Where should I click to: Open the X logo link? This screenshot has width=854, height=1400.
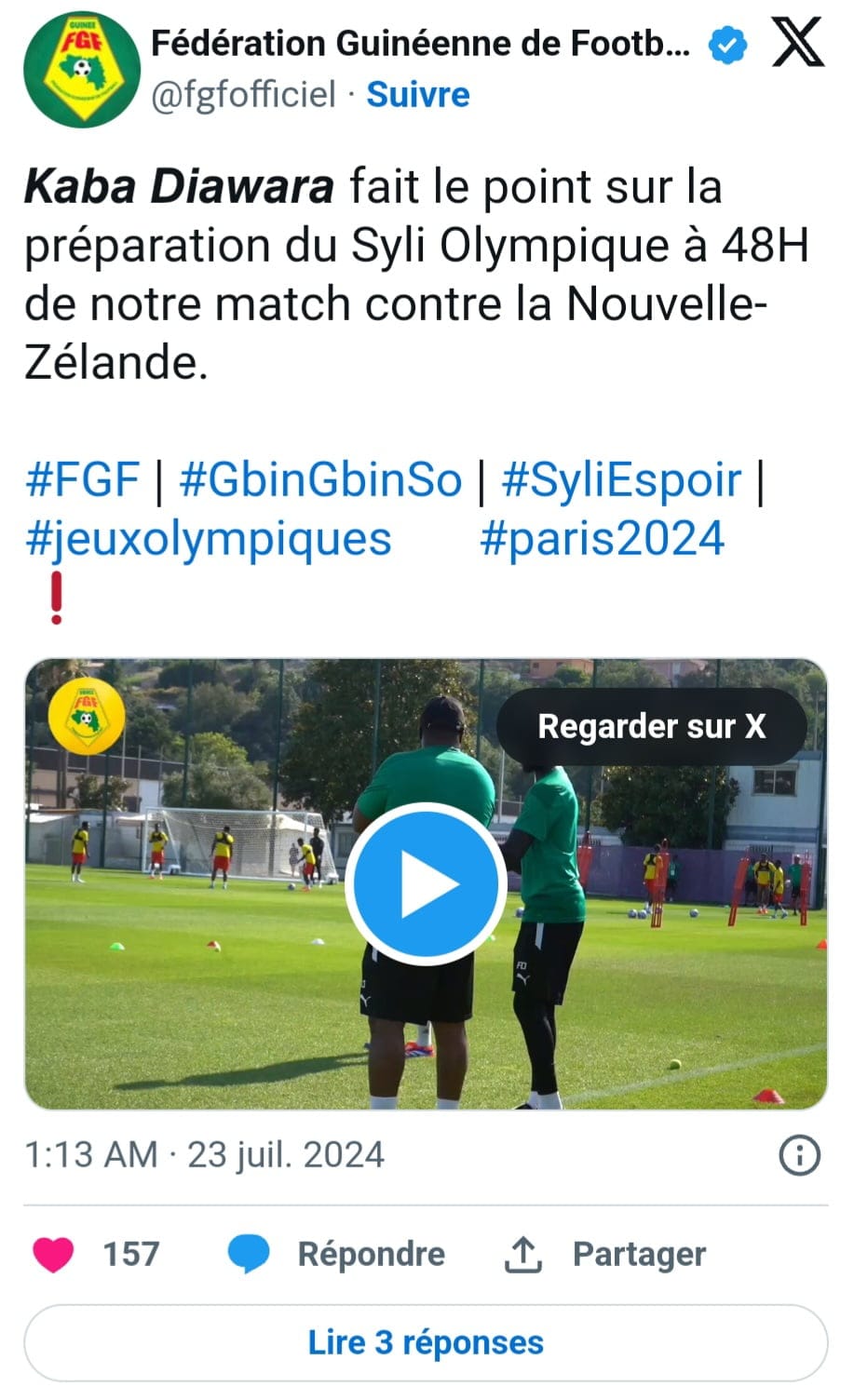coord(797,43)
